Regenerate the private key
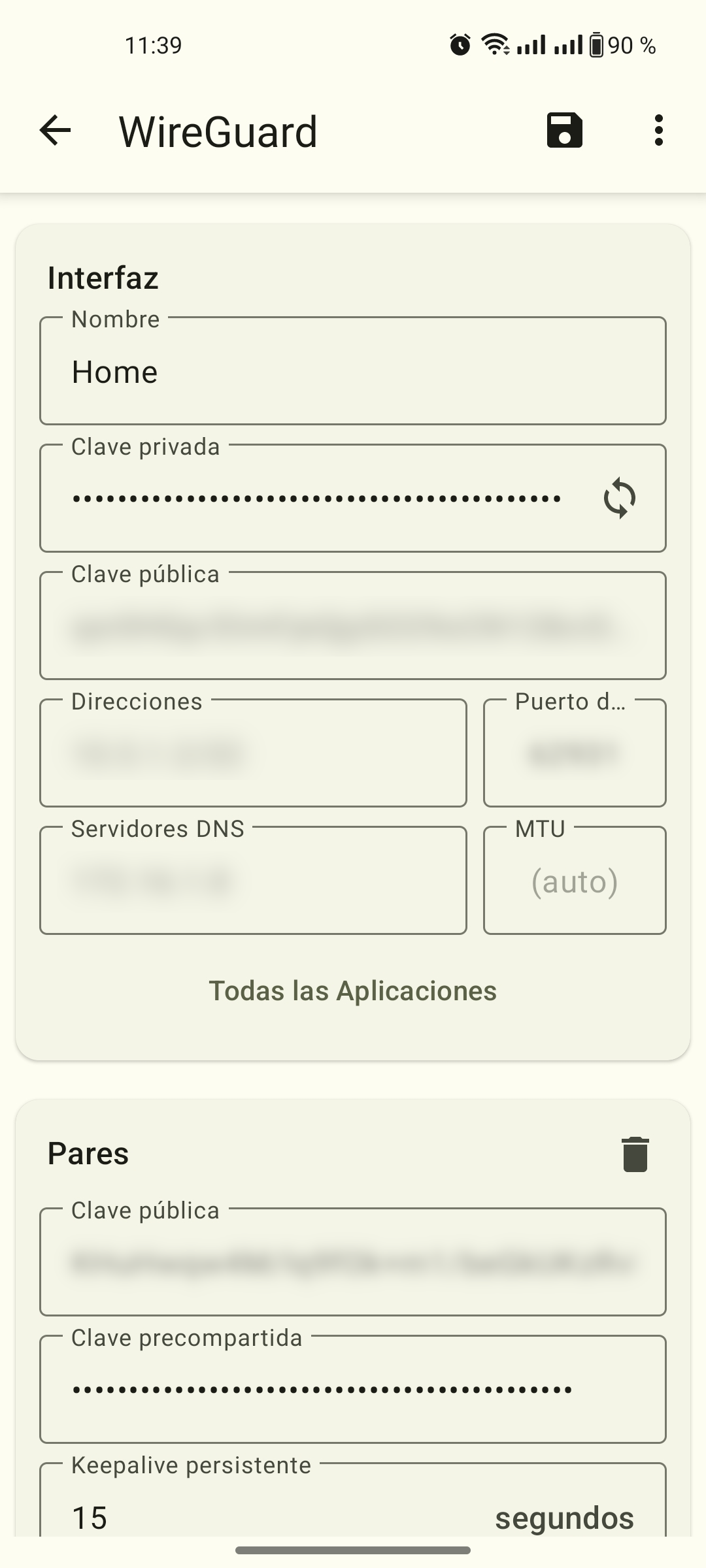The width and height of the screenshot is (706, 1568). point(619,499)
